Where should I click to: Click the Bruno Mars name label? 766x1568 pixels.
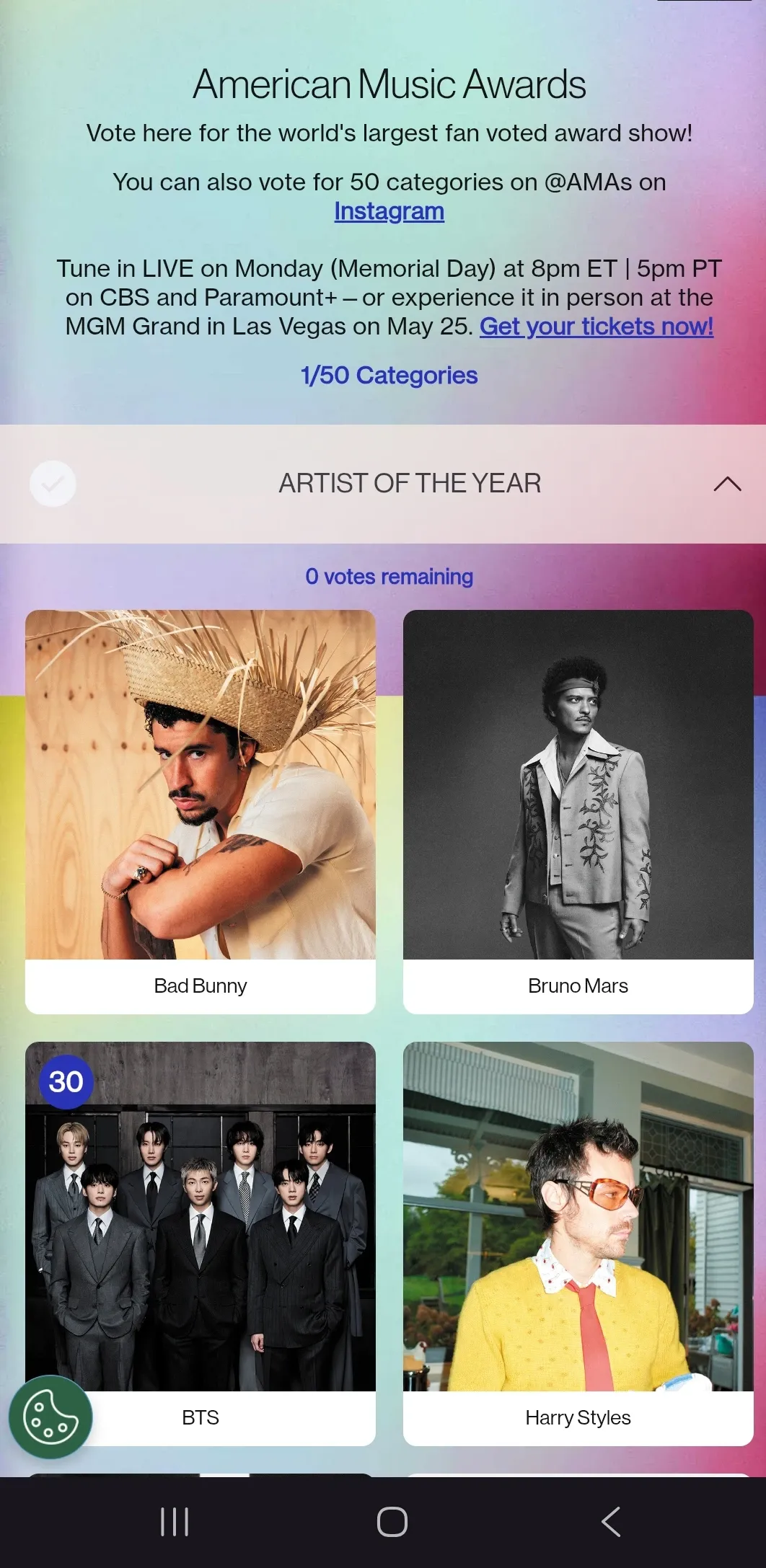coord(578,985)
